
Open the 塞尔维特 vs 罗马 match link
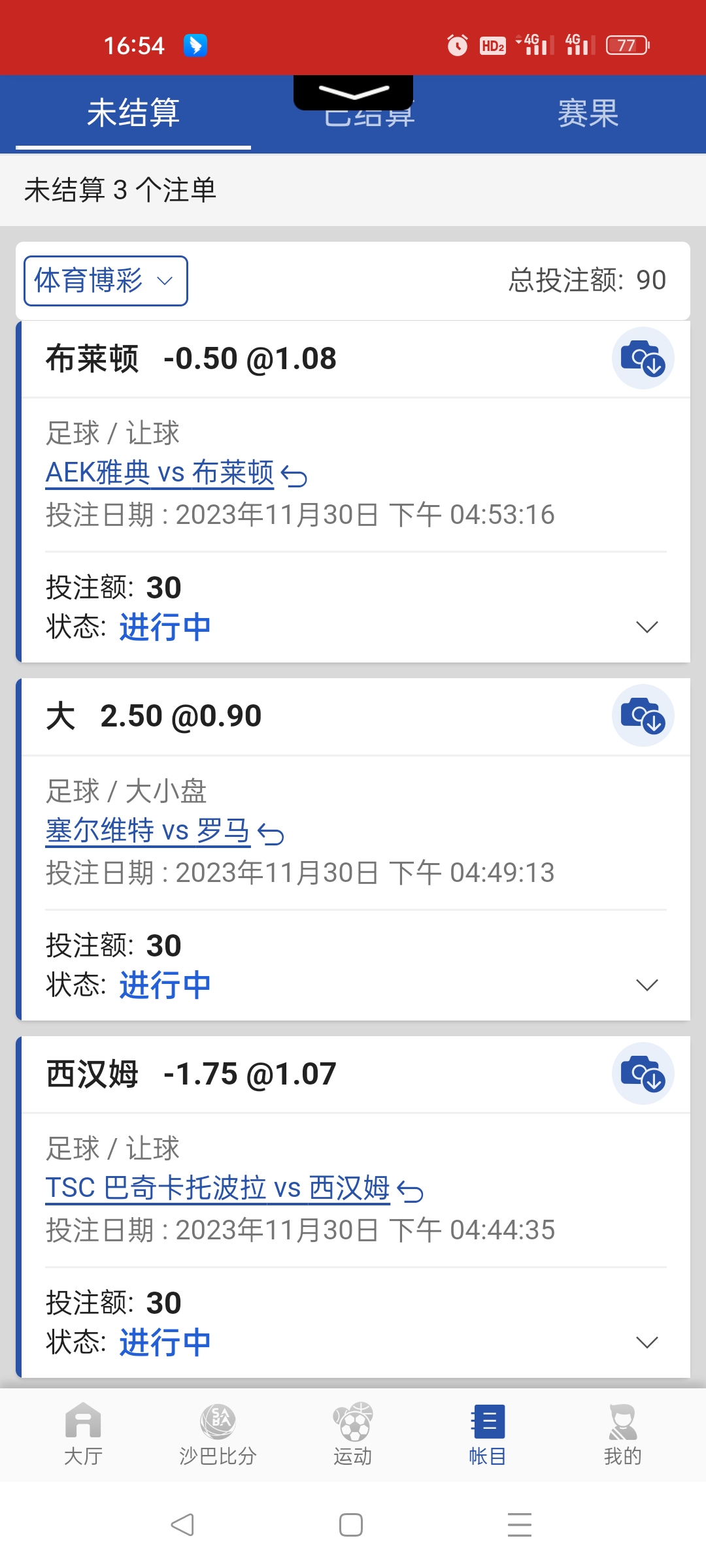[148, 830]
